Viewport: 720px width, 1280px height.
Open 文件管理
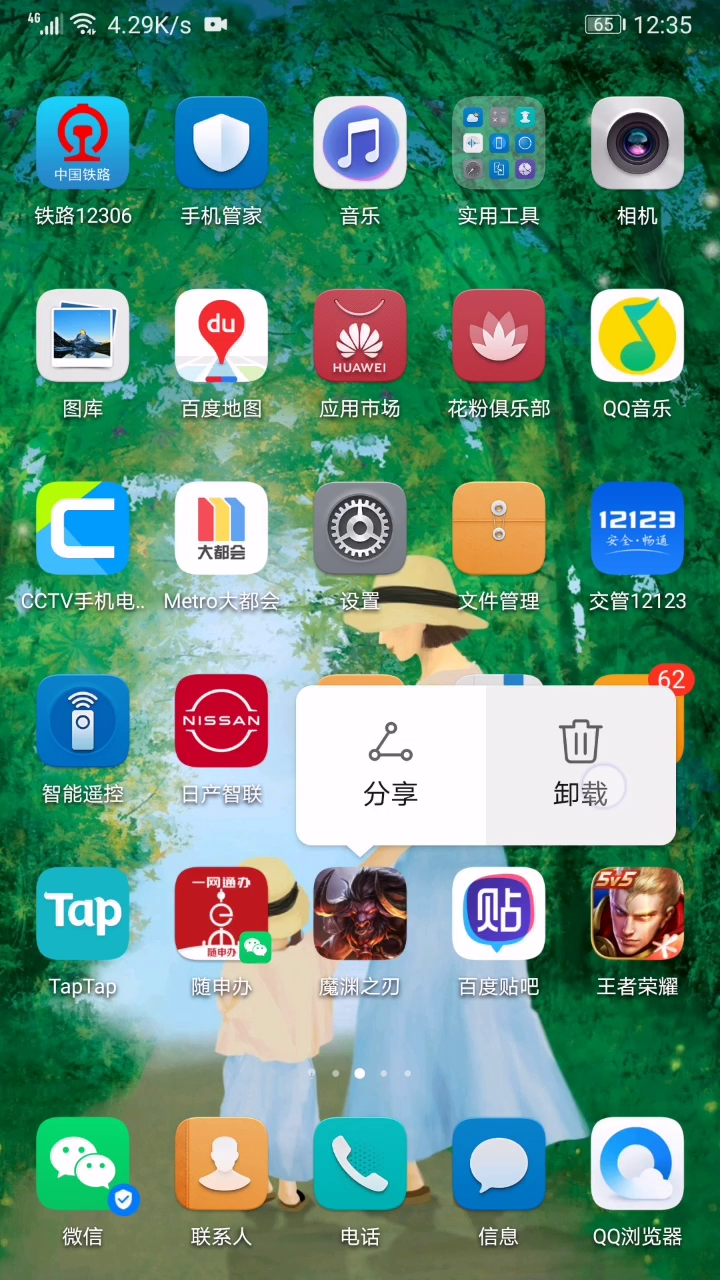coord(498,528)
